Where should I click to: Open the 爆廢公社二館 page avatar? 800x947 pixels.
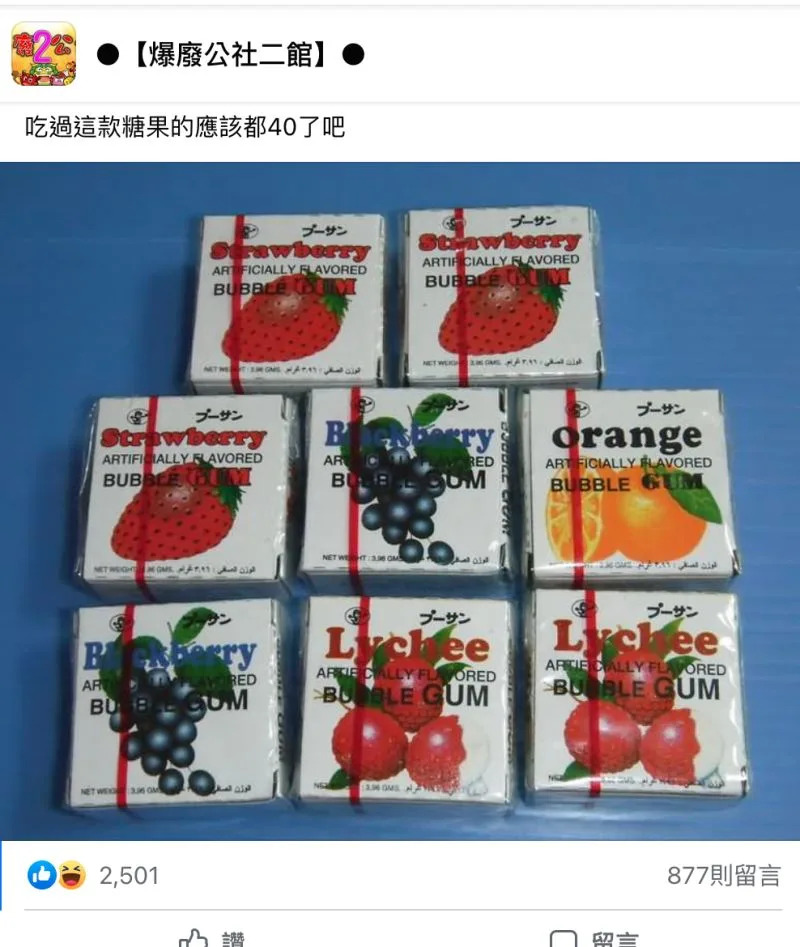(43, 54)
